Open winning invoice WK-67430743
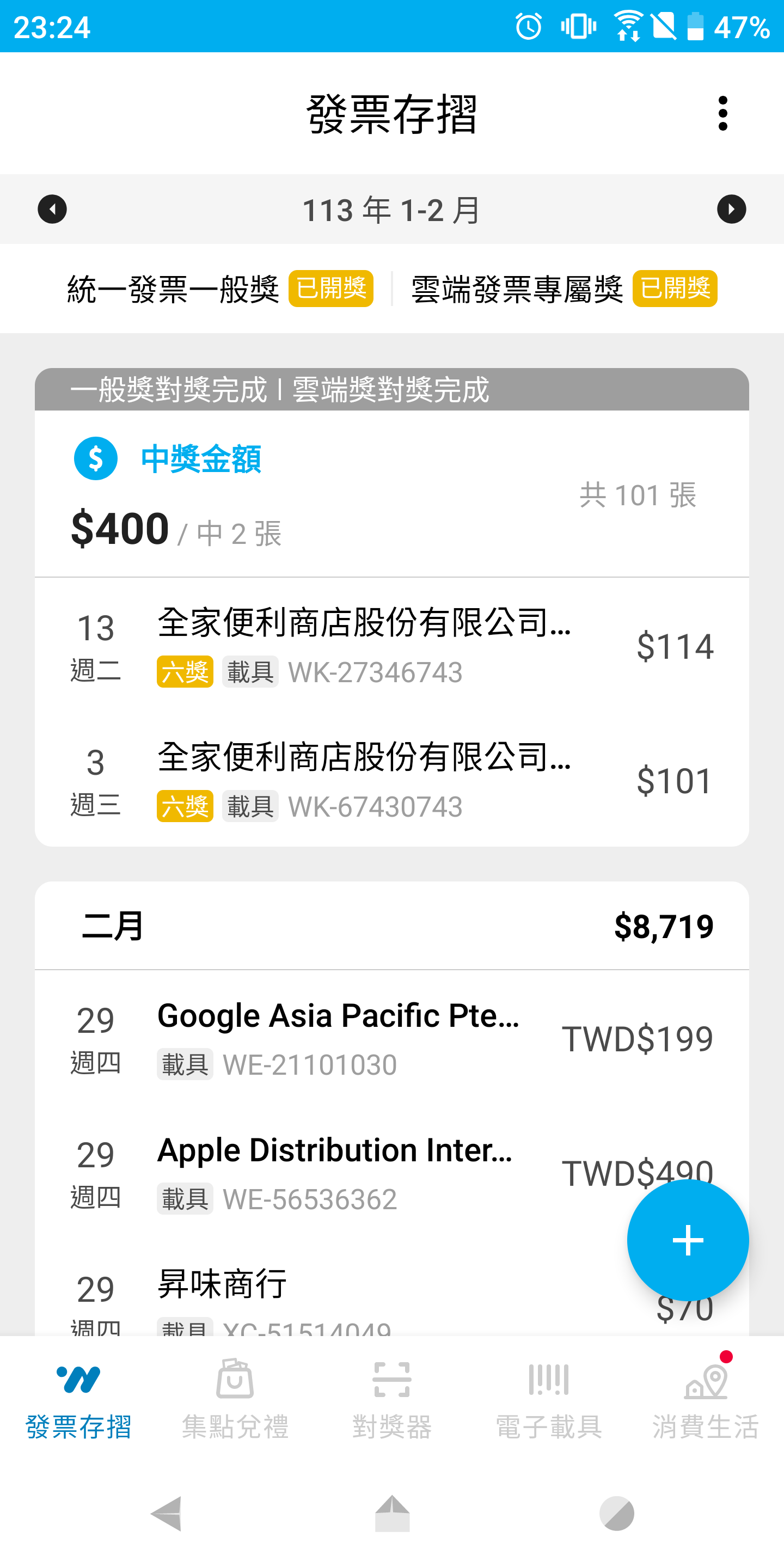This screenshot has width=784, height=1568. [x=392, y=781]
